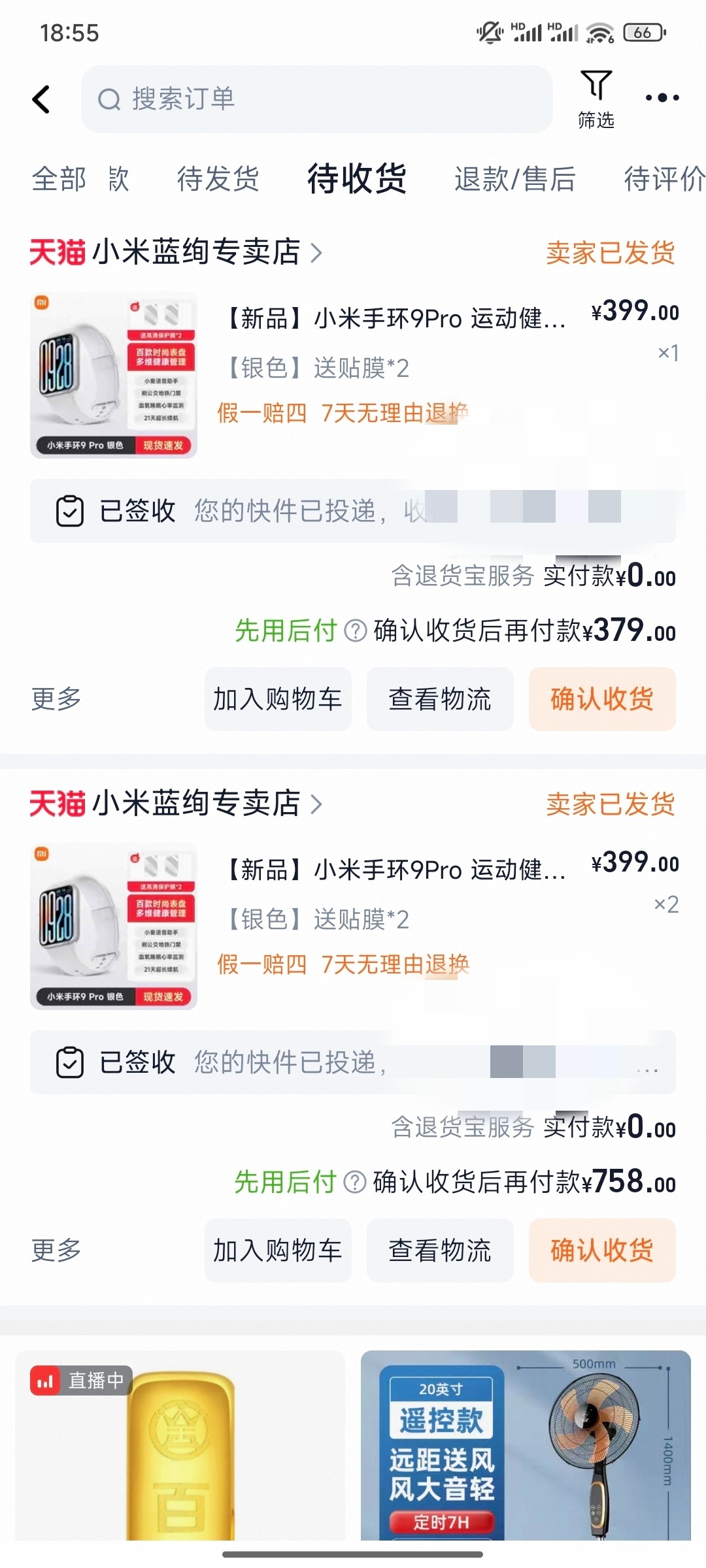Viewport: 706px width, 1568px height.
Task: Open the 筛选 filter
Action: coord(596,99)
